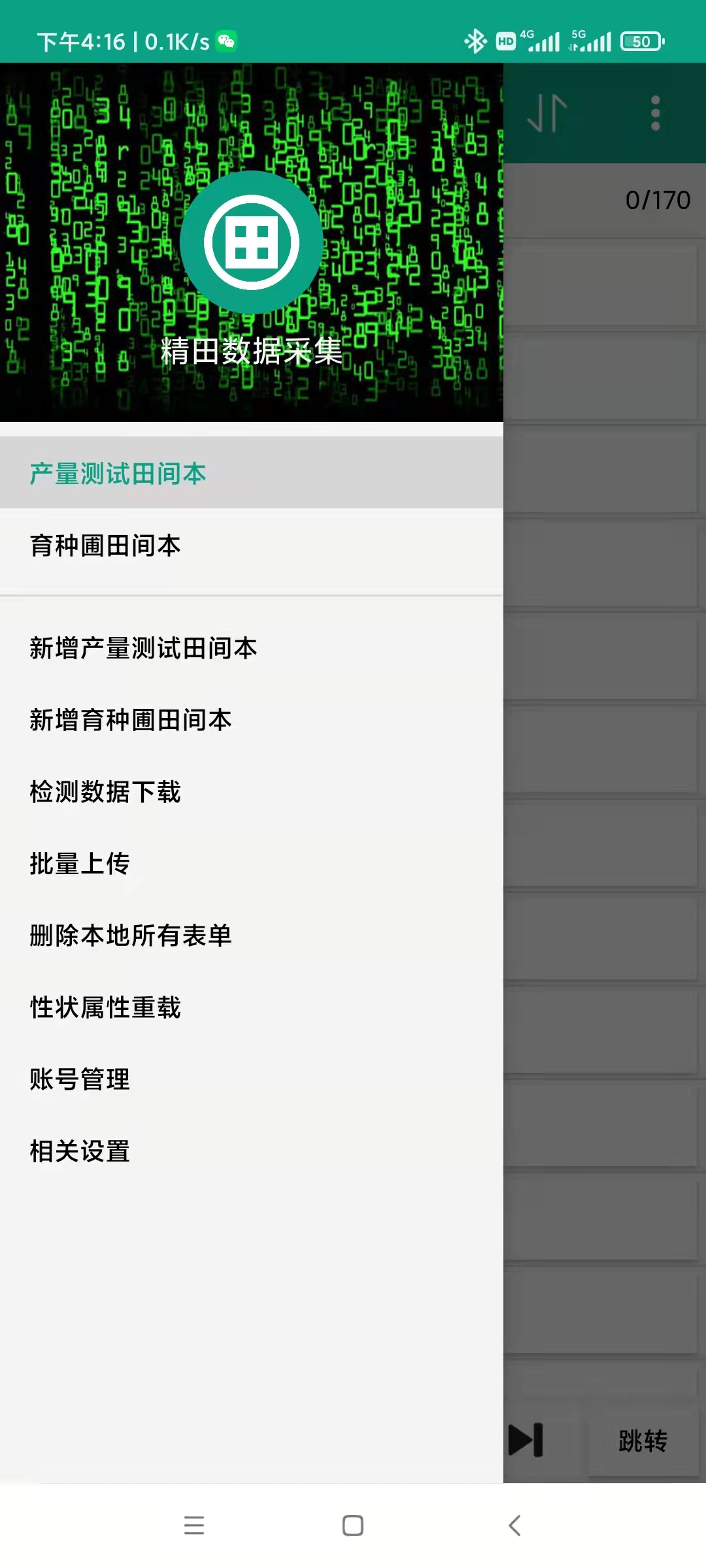Select 产量测试田间本 in the drawer
The image size is (706, 1568).
coord(252,473)
